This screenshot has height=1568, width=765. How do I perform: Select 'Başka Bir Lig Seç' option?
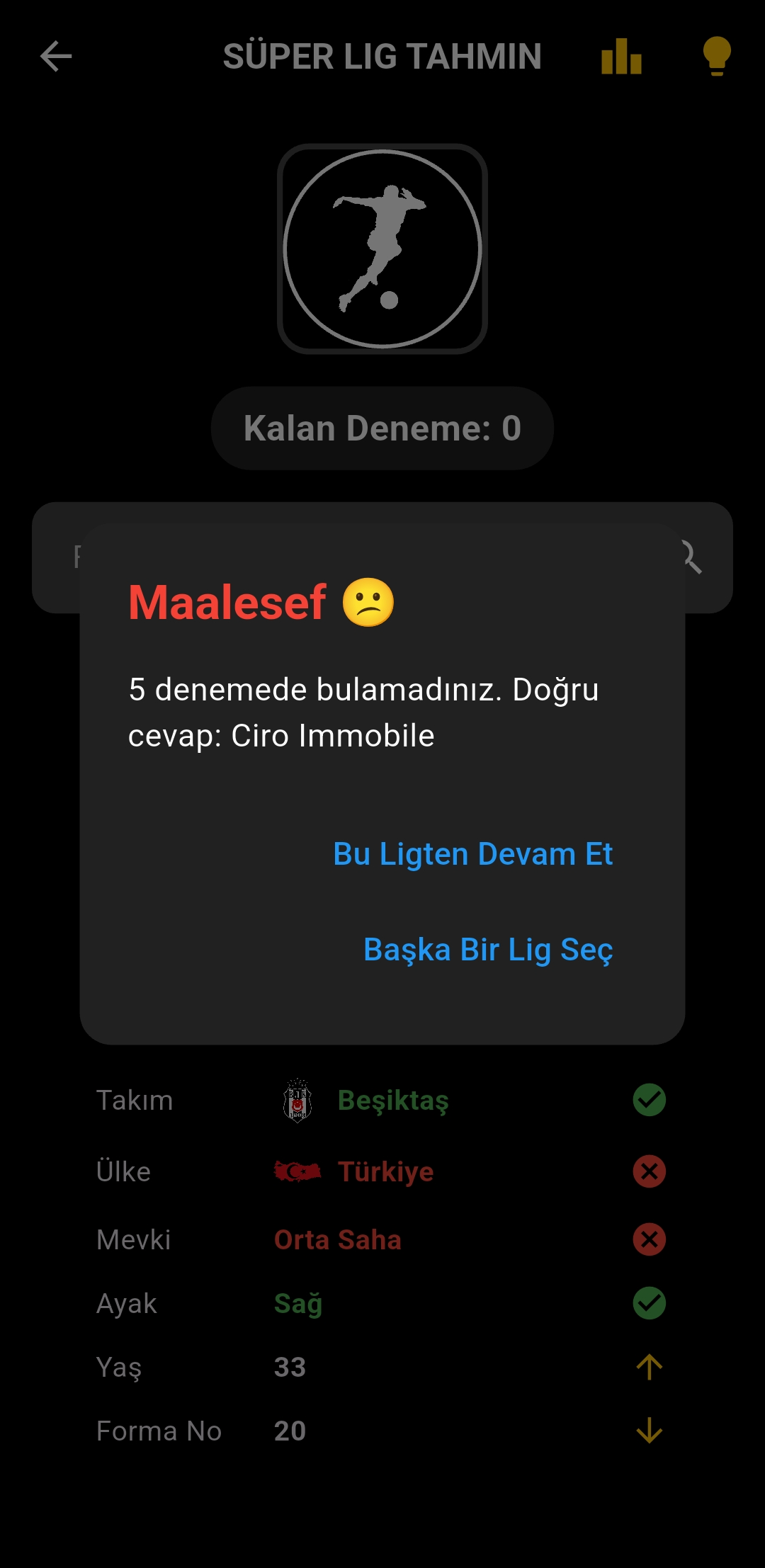click(x=487, y=950)
